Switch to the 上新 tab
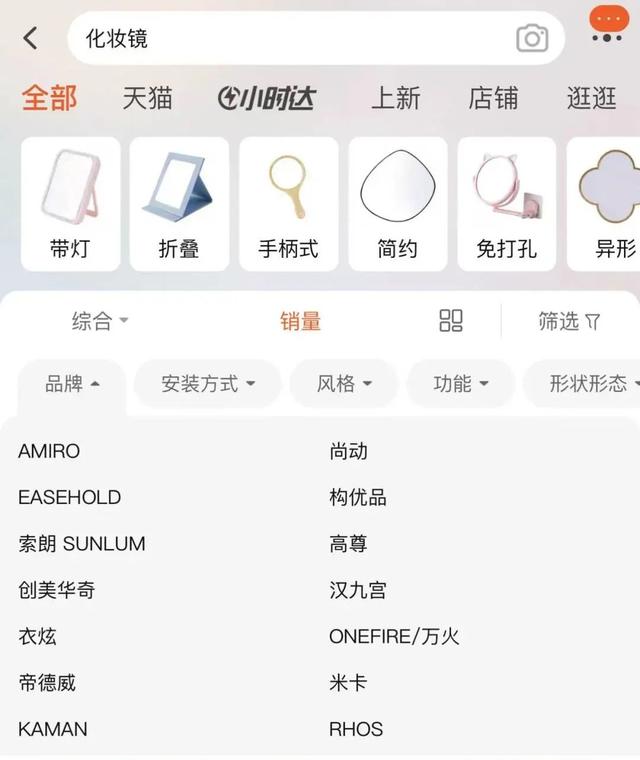 [395, 98]
